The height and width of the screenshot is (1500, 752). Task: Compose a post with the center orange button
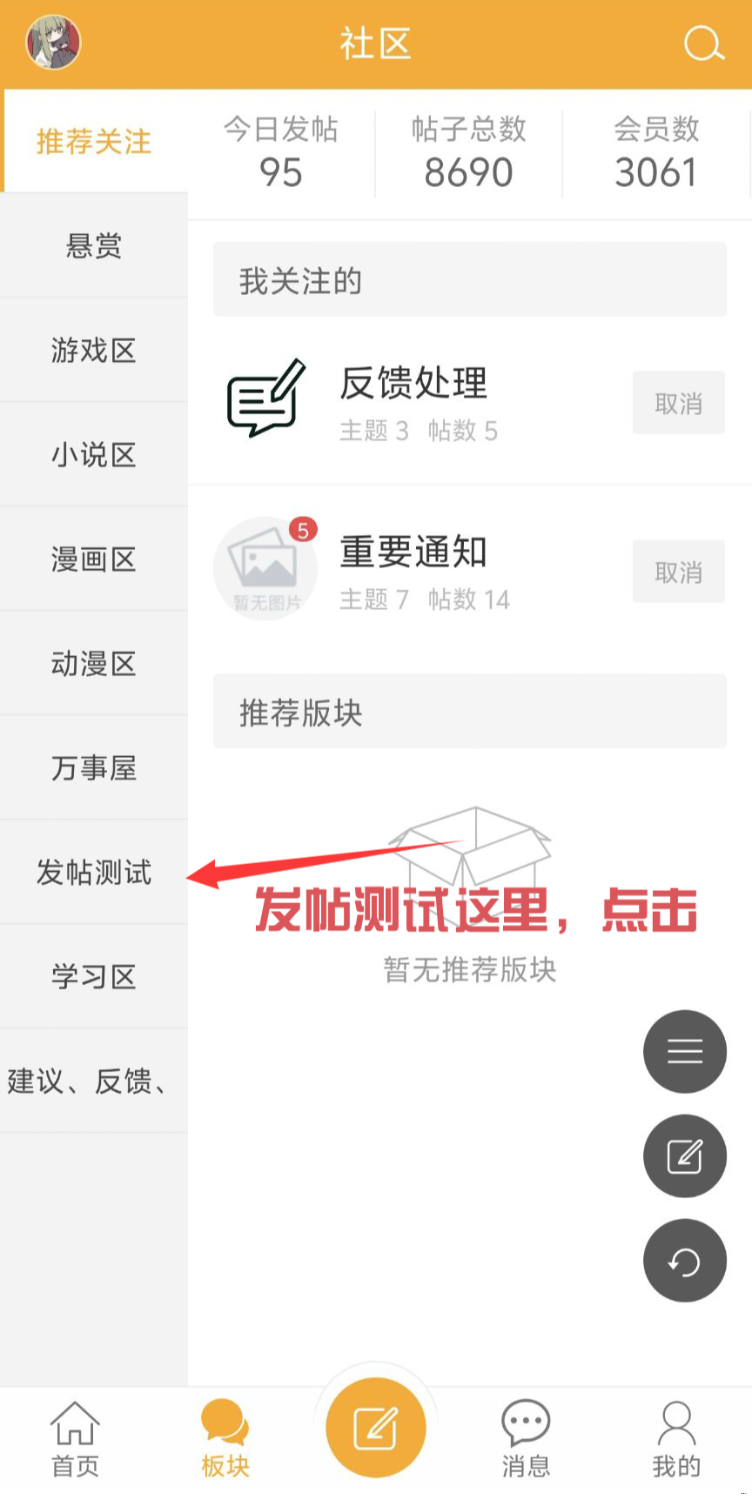(376, 1428)
